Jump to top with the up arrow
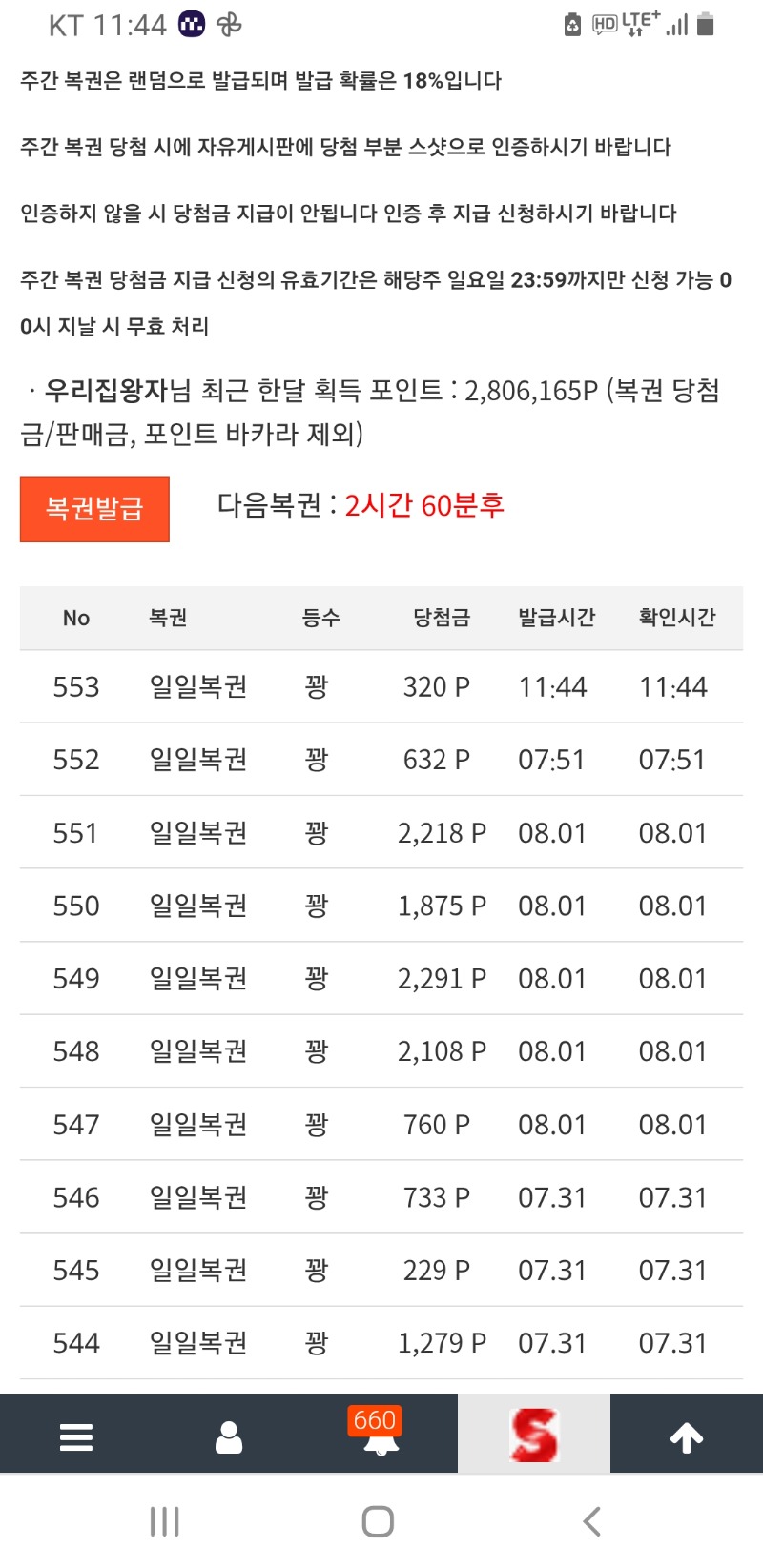This screenshot has height=1568, width=763. (687, 1436)
